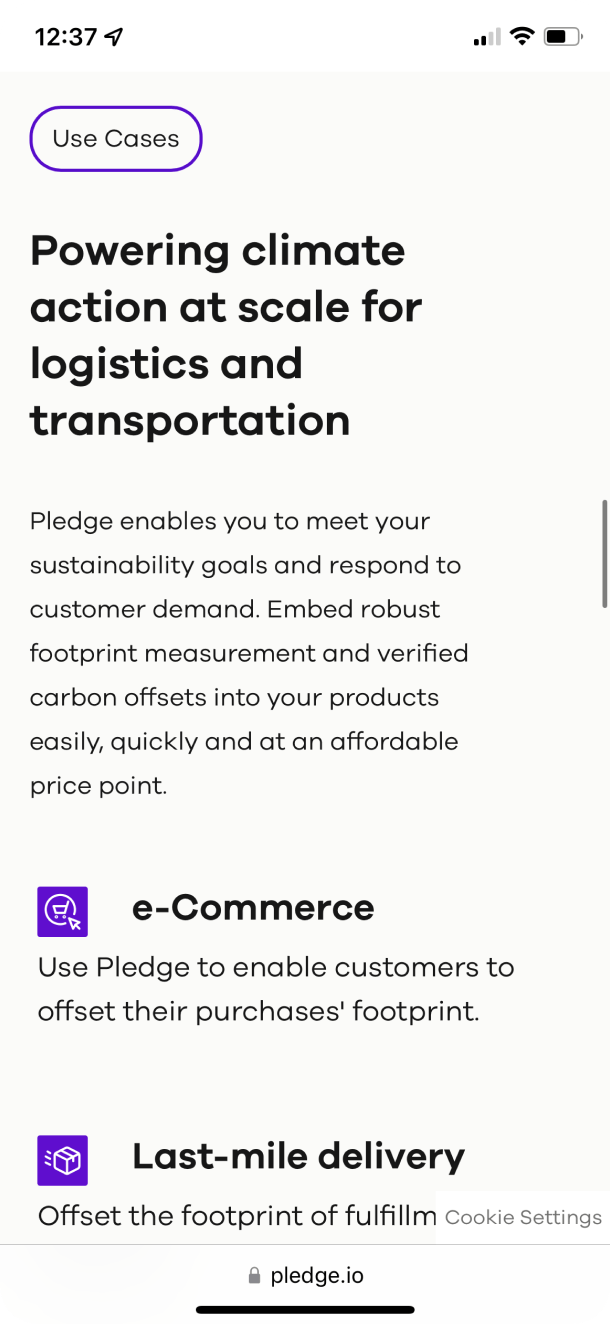This screenshot has width=610, height=1326.
Task: Tap the pledge.io address bar
Action: pos(305,1275)
